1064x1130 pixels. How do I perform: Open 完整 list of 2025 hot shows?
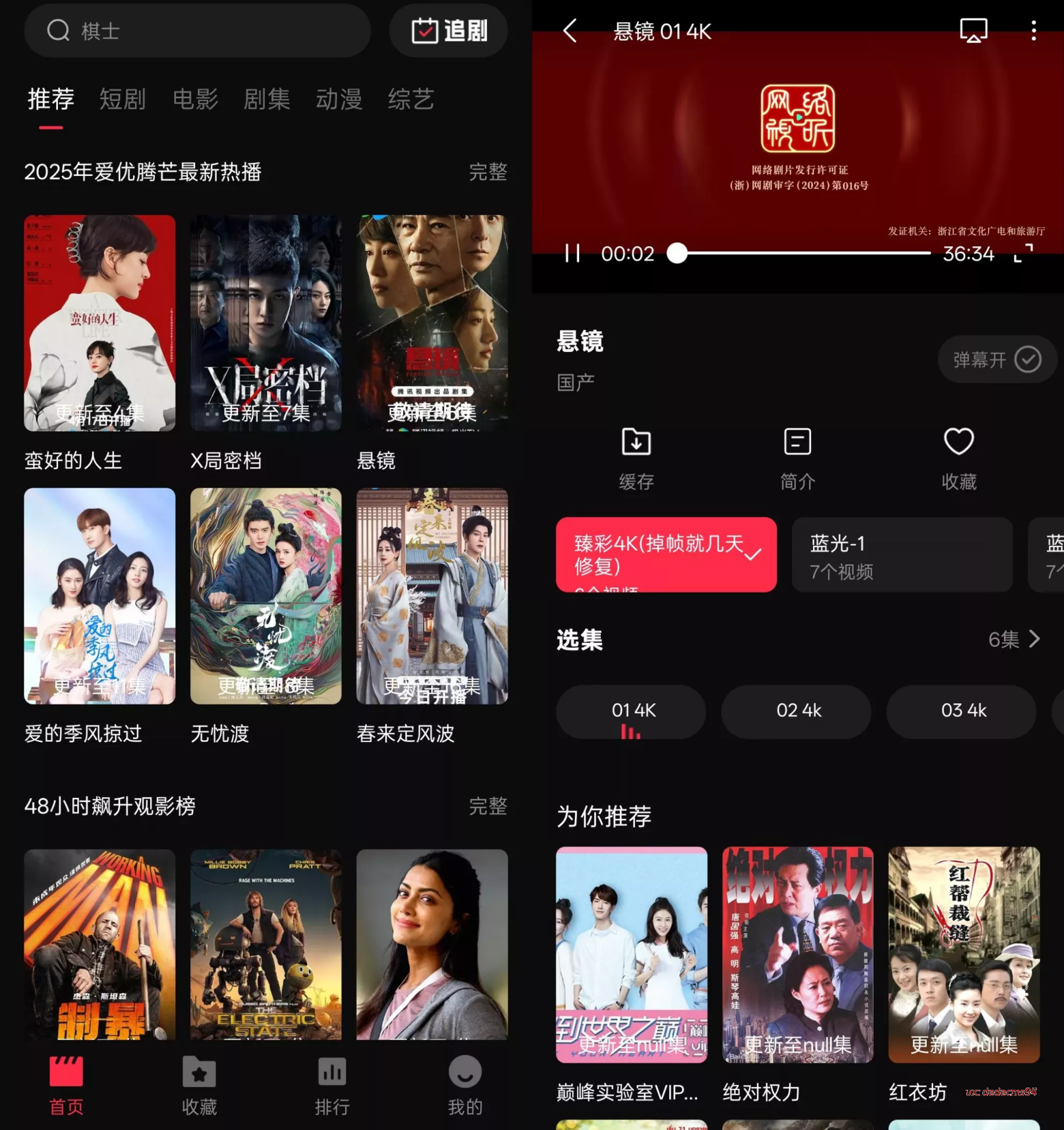488,173
